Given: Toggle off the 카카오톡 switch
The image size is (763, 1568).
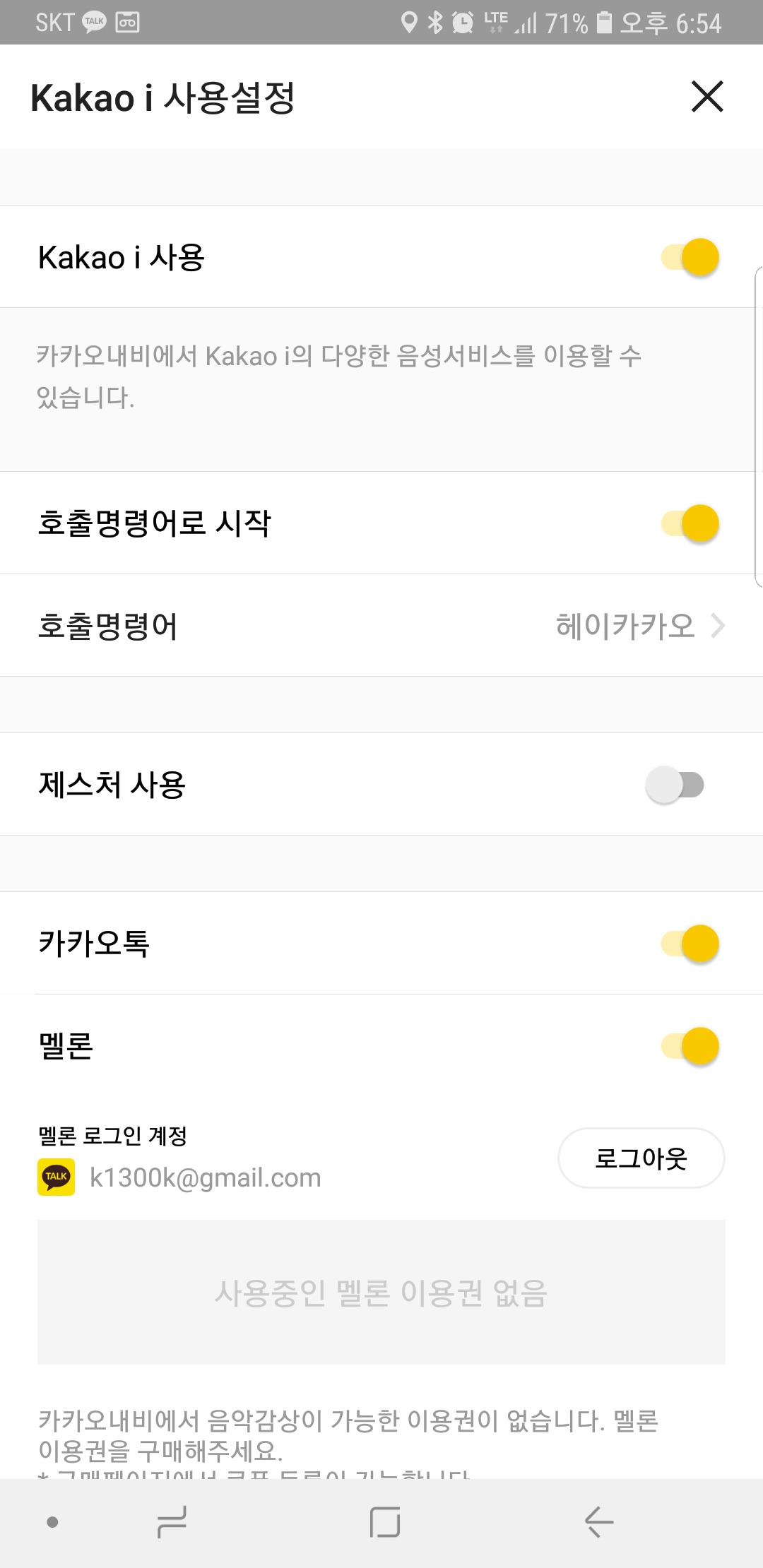Looking at the screenshot, I should coord(690,944).
